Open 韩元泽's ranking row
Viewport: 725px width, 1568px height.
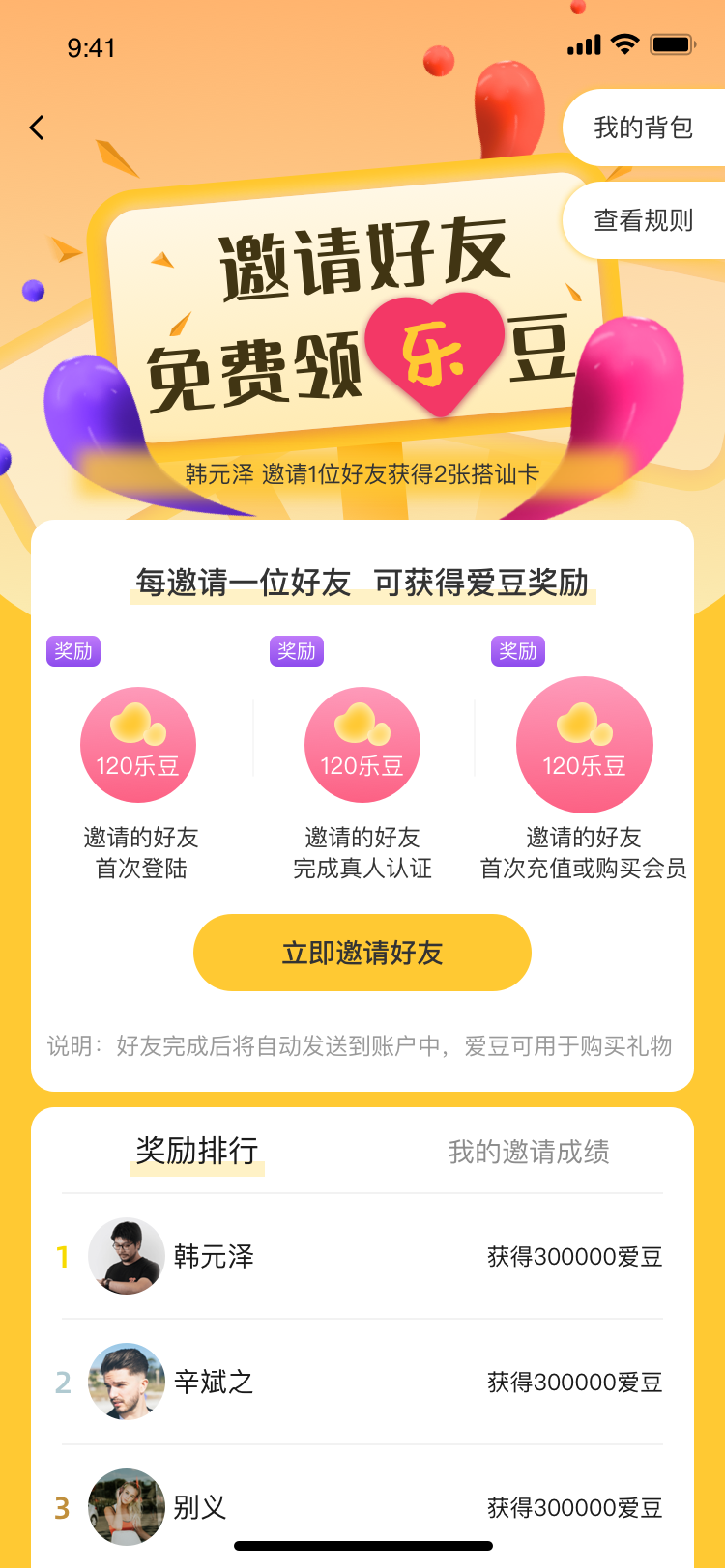tap(362, 1256)
